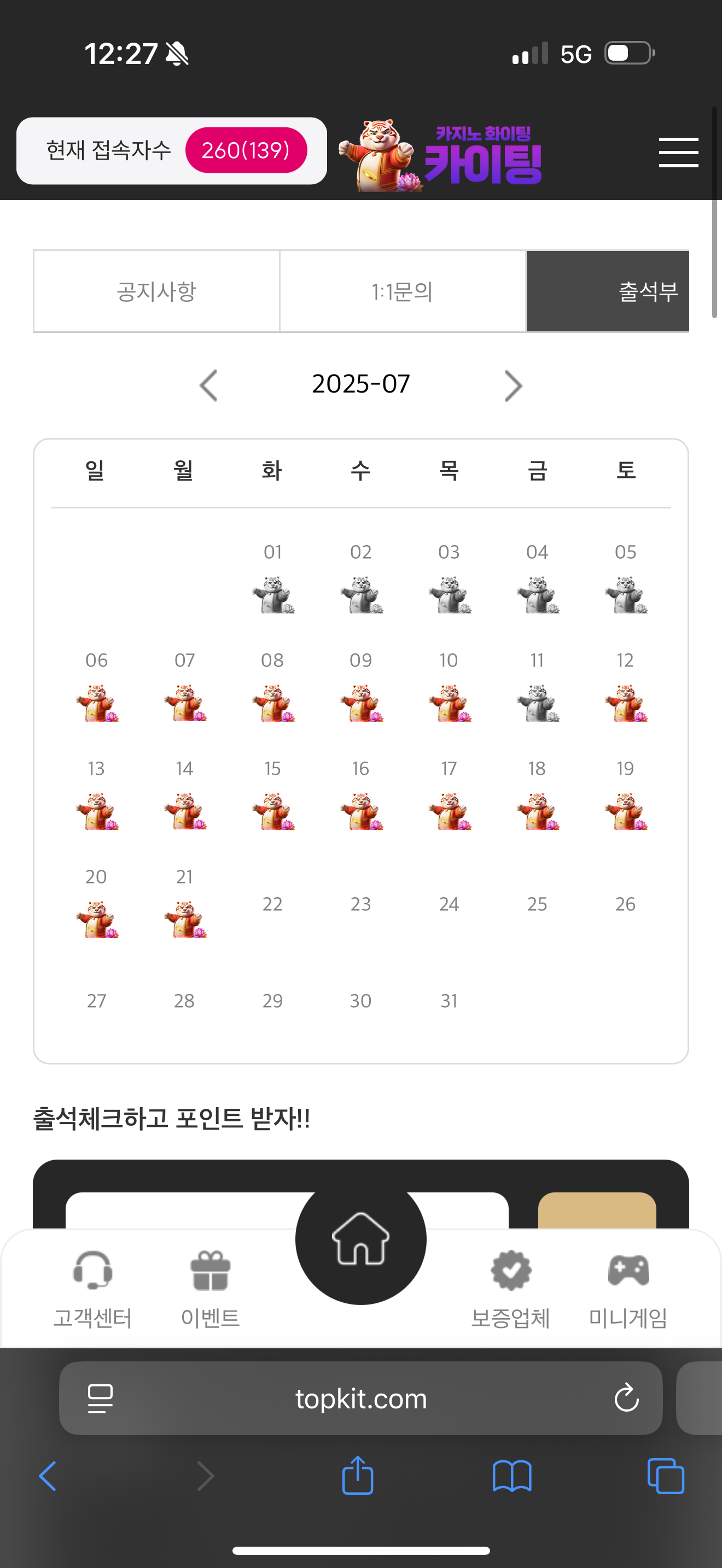Go back in Safari
This screenshot has height=1568, width=722.
tap(48, 1476)
